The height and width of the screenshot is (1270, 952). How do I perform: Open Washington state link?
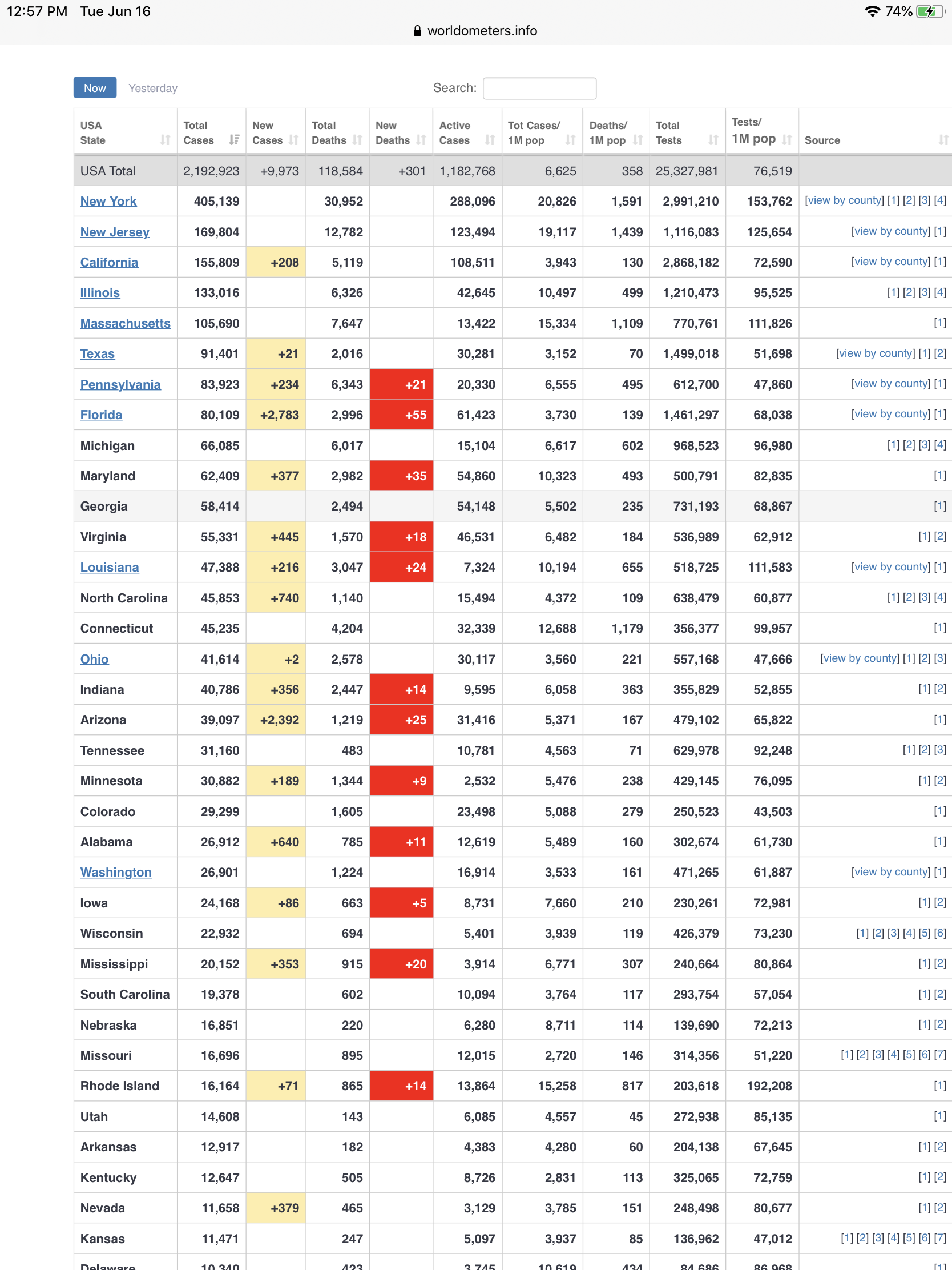(116, 872)
